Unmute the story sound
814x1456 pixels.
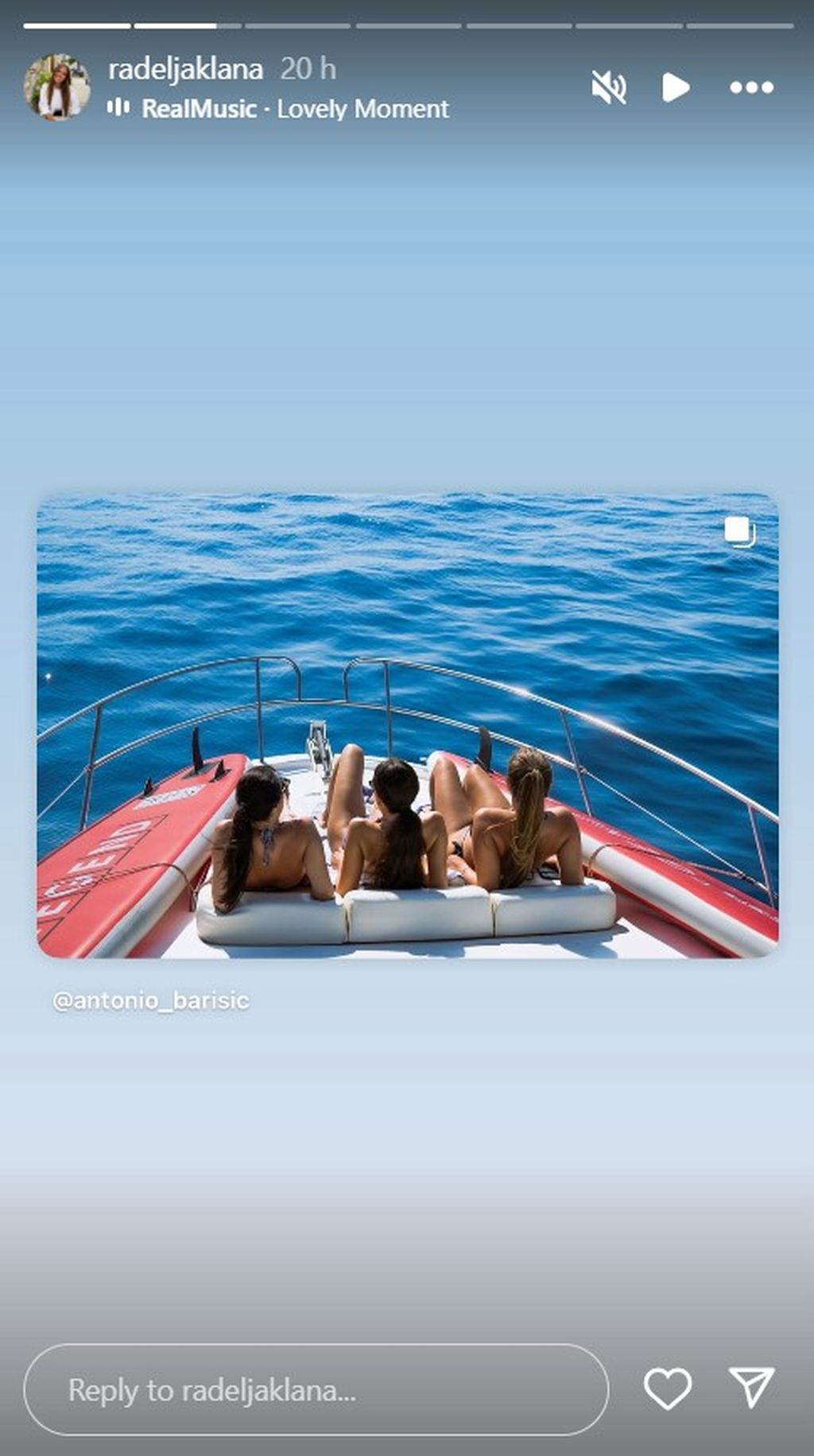(609, 87)
